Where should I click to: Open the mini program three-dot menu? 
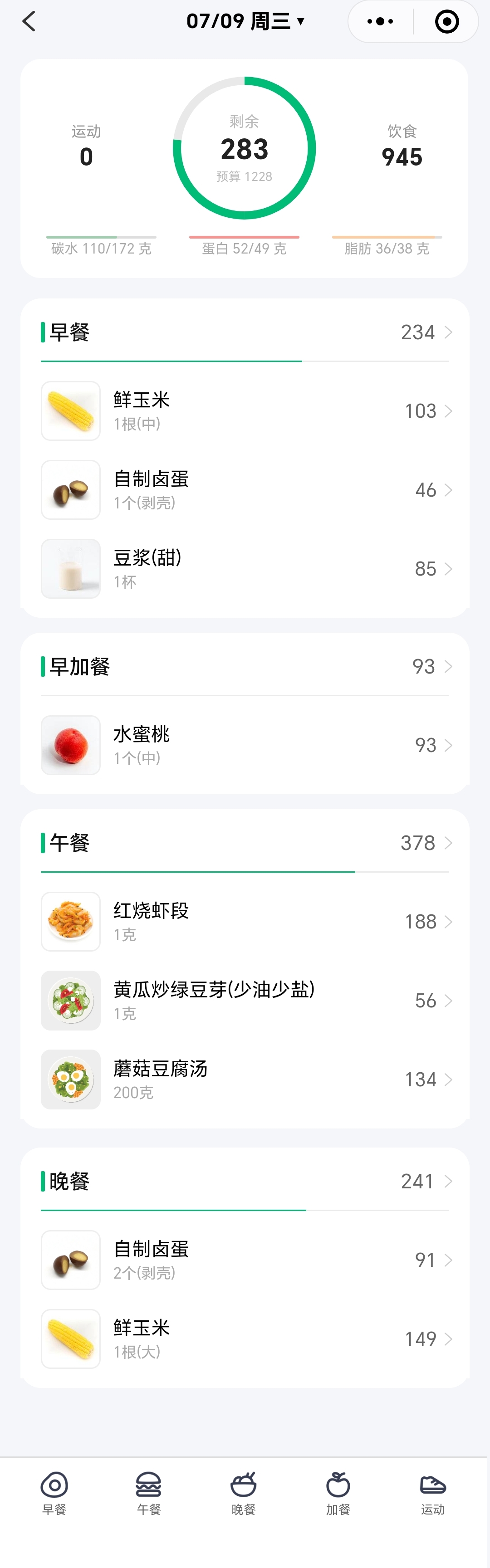(x=381, y=21)
